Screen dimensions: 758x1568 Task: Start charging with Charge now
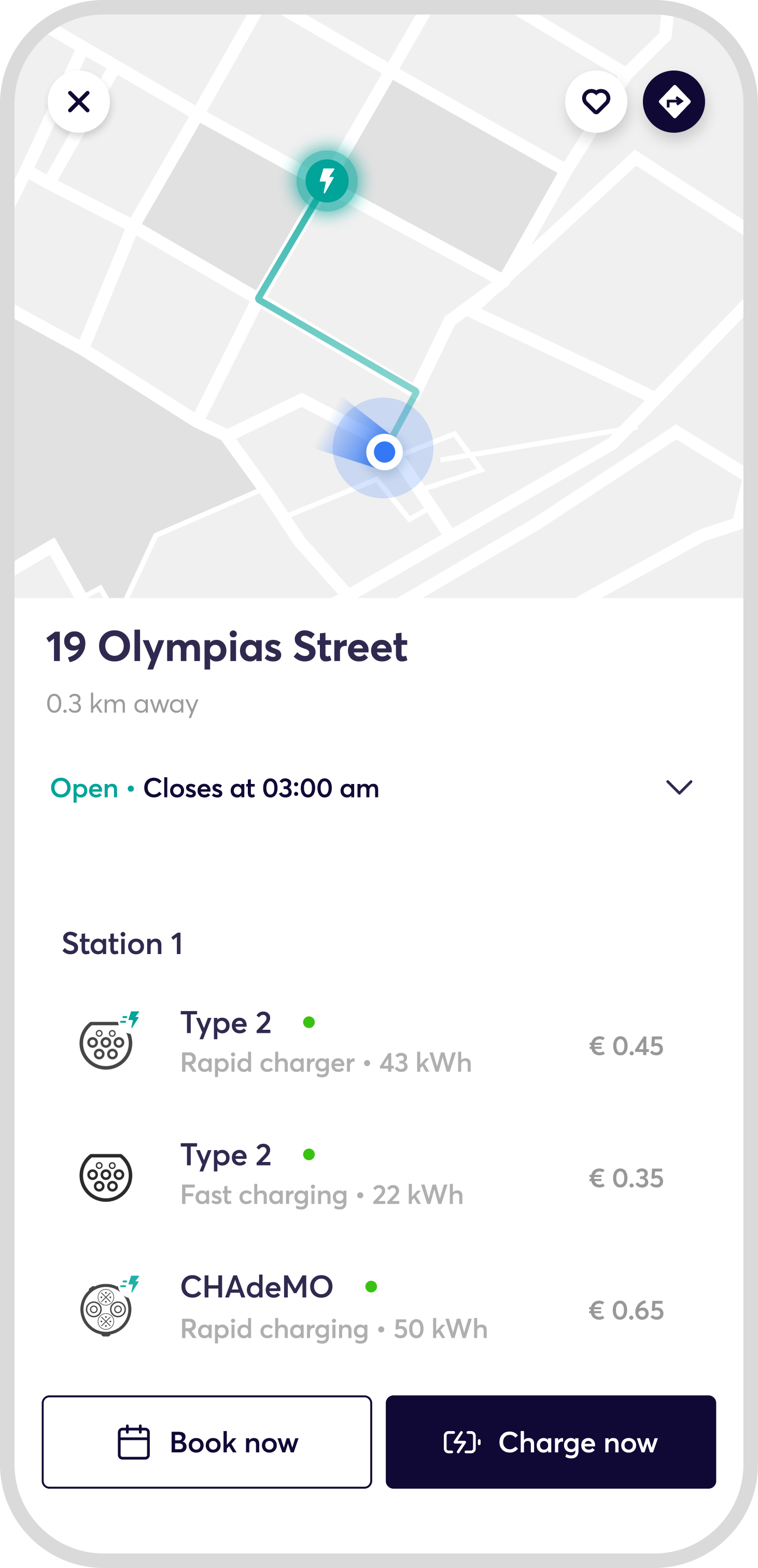point(551,1442)
